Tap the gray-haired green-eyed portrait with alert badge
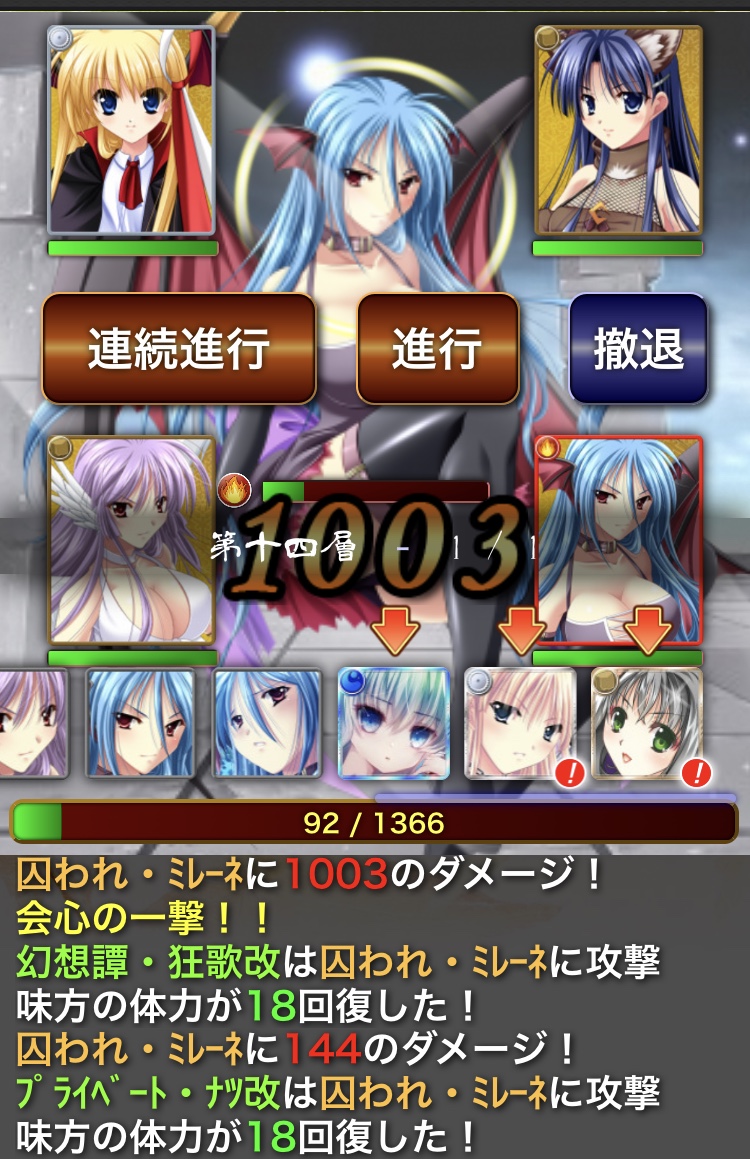This screenshot has height=1159, width=750. pos(647,723)
